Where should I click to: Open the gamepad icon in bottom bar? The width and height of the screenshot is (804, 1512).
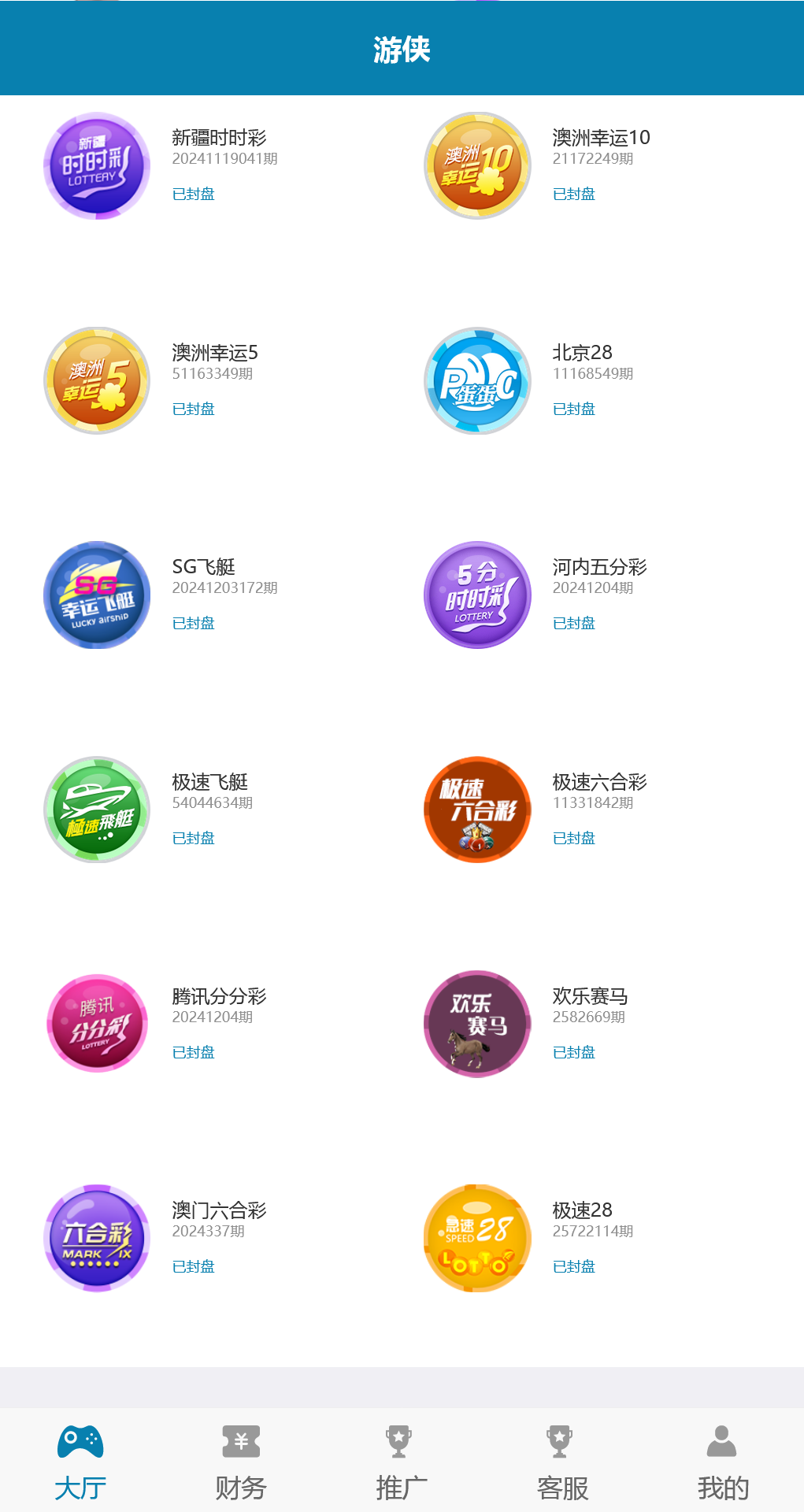pyautogui.click(x=80, y=1442)
